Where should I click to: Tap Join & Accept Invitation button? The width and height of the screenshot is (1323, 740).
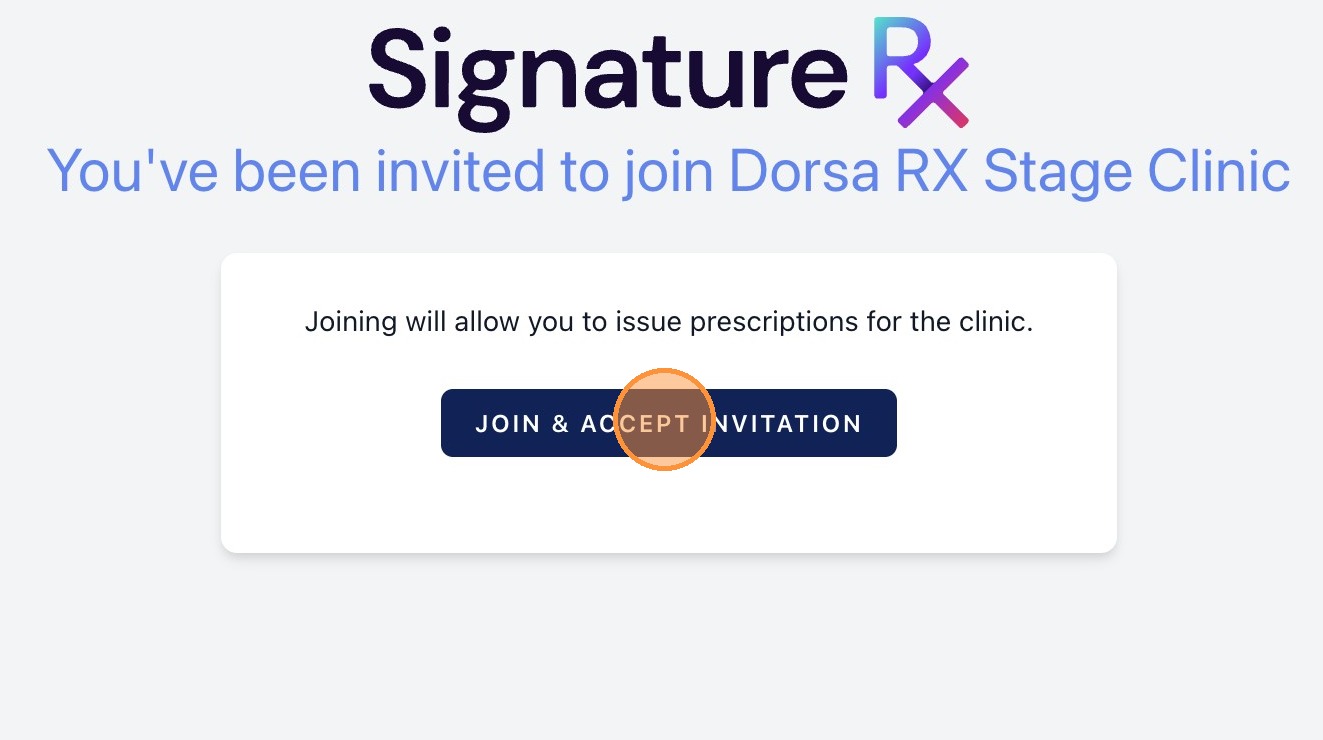668,423
